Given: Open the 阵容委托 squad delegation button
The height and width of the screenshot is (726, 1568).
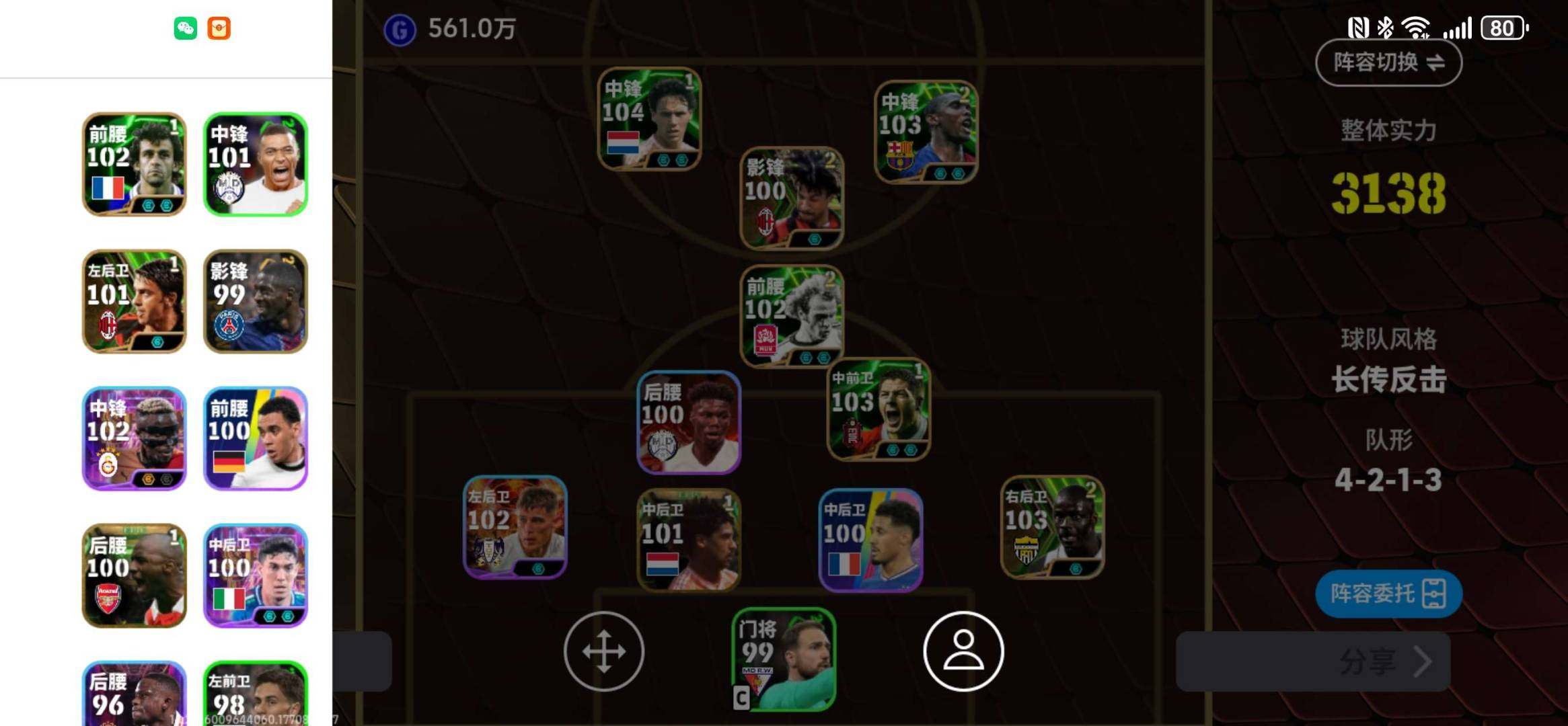Looking at the screenshot, I should click(x=1388, y=594).
